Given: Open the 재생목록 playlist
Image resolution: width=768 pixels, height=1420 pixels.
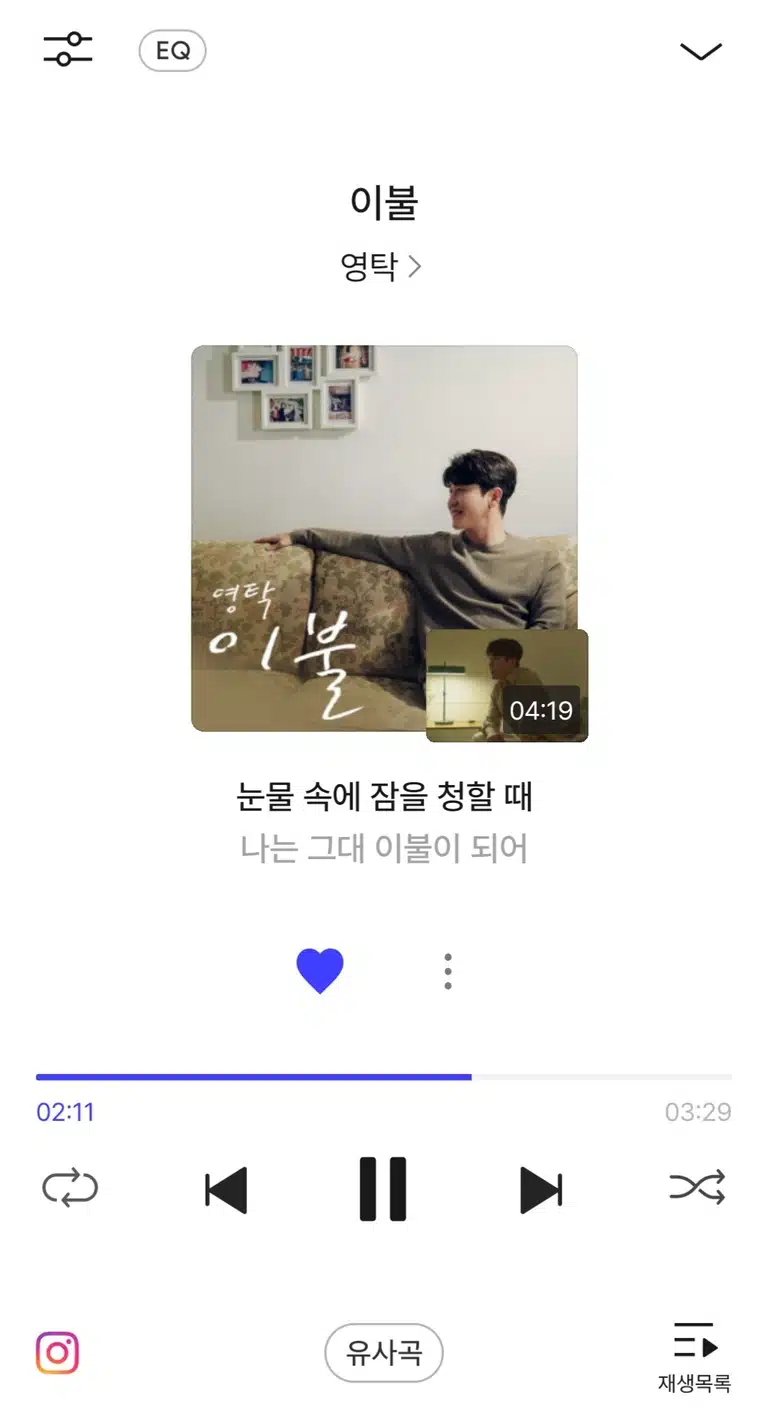Looking at the screenshot, I should click(694, 1358).
